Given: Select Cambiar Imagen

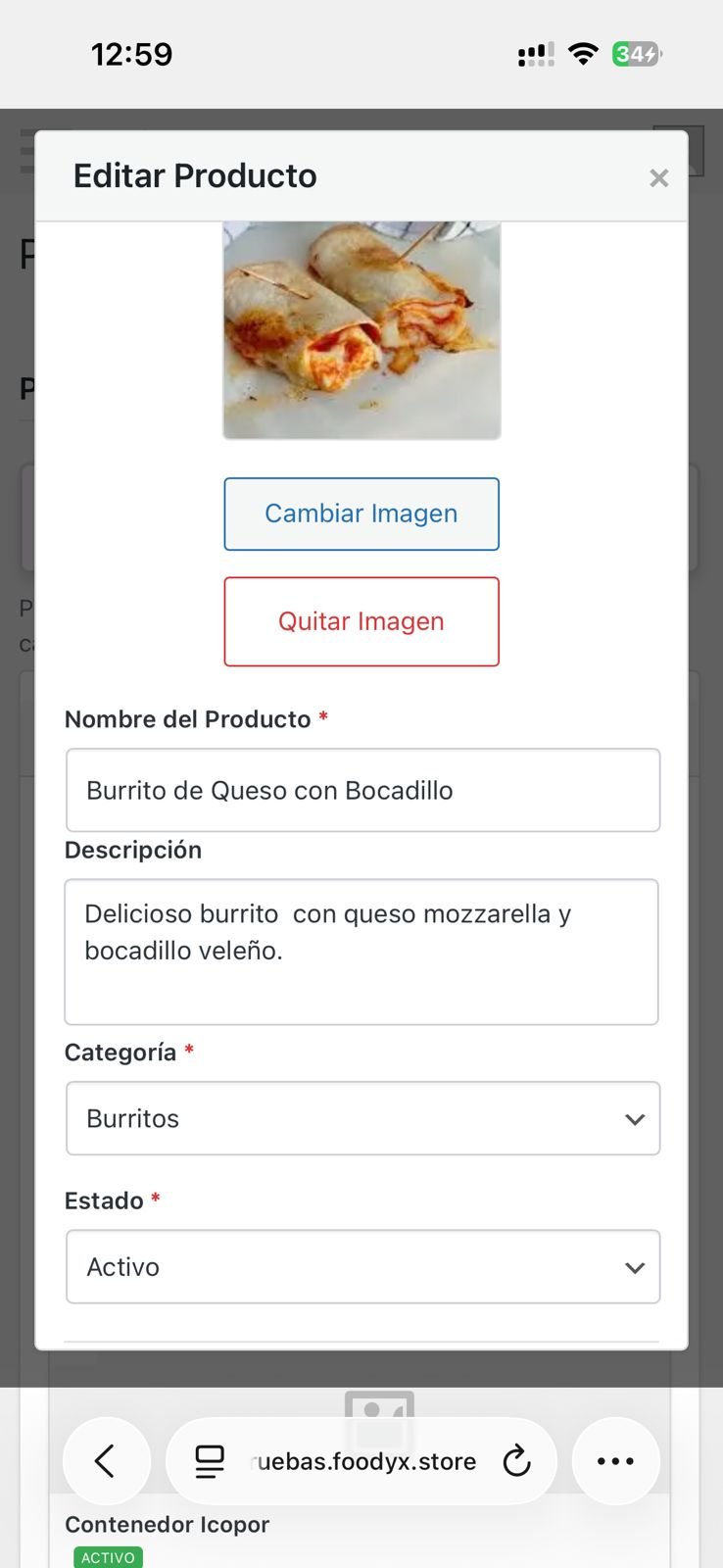Looking at the screenshot, I should click(x=361, y=514).
